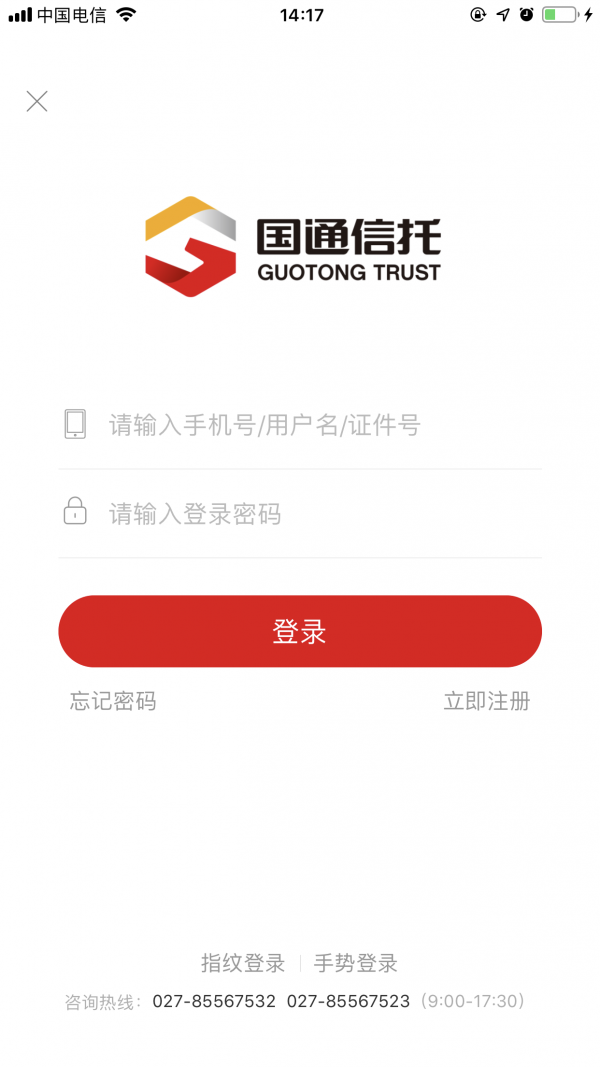The image size is (600, 1067).
Task: Tap the red 登录 button
Action: [300, 631]
